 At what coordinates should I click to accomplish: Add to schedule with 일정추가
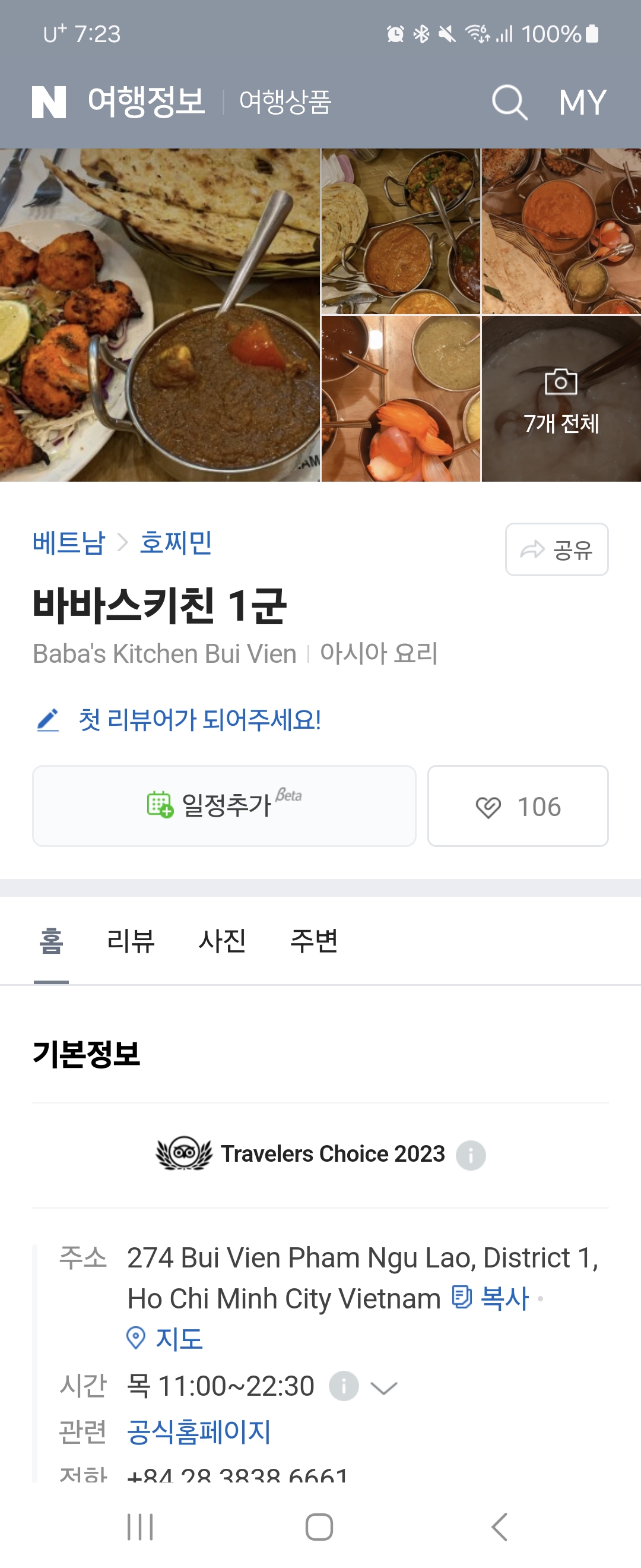tap(224, 806)
